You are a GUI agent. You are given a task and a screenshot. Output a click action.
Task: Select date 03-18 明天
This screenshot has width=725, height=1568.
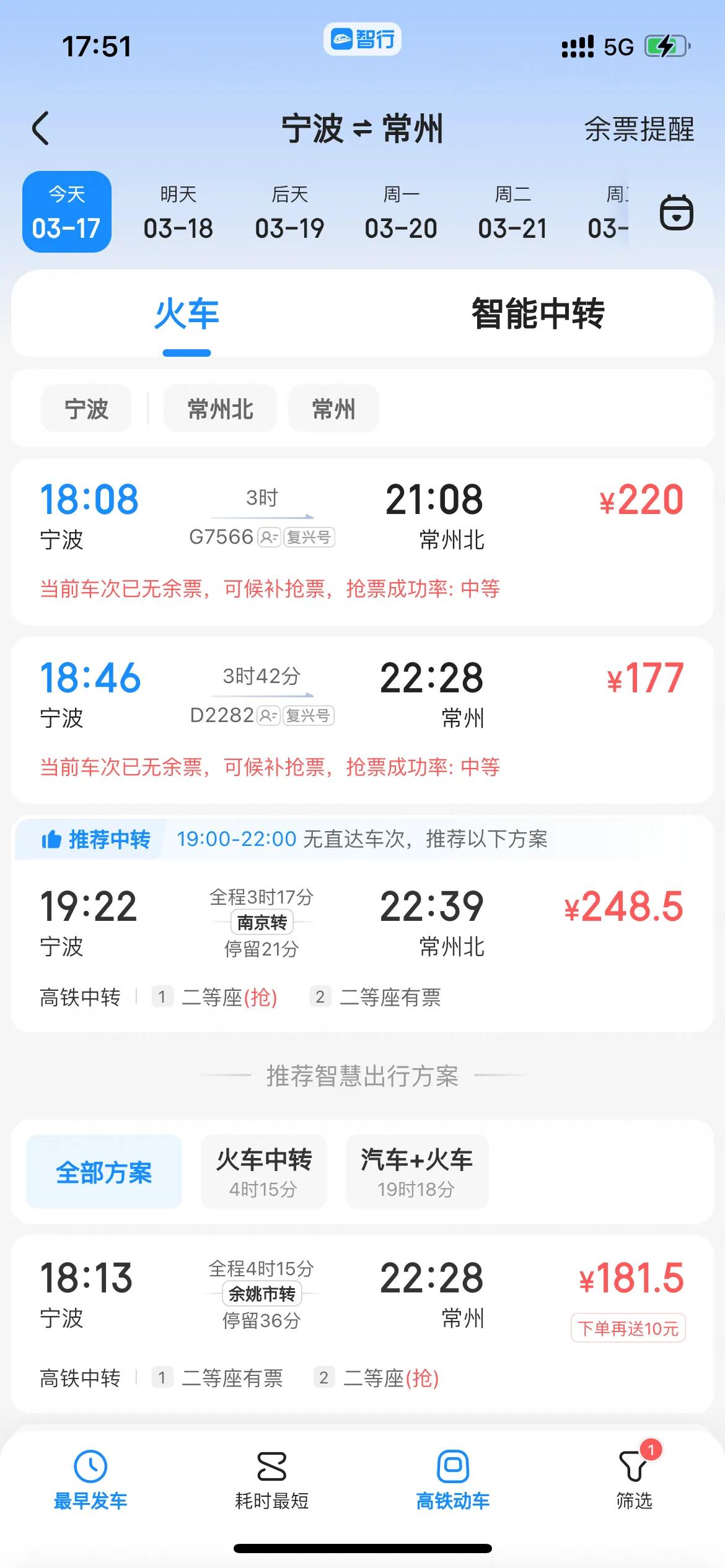tap(178, 212)
